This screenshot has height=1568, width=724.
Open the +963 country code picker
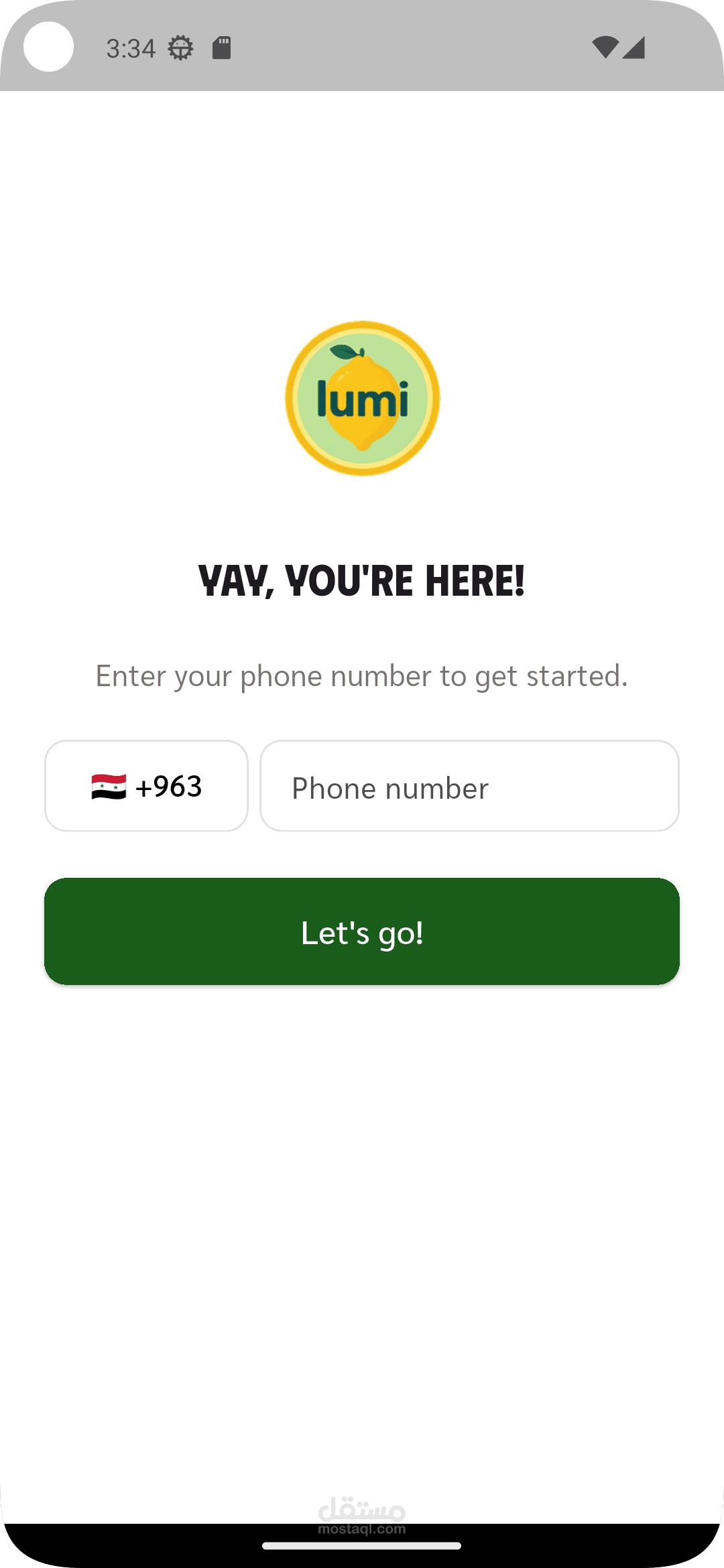pyautogui.click(x=146, y=786)
